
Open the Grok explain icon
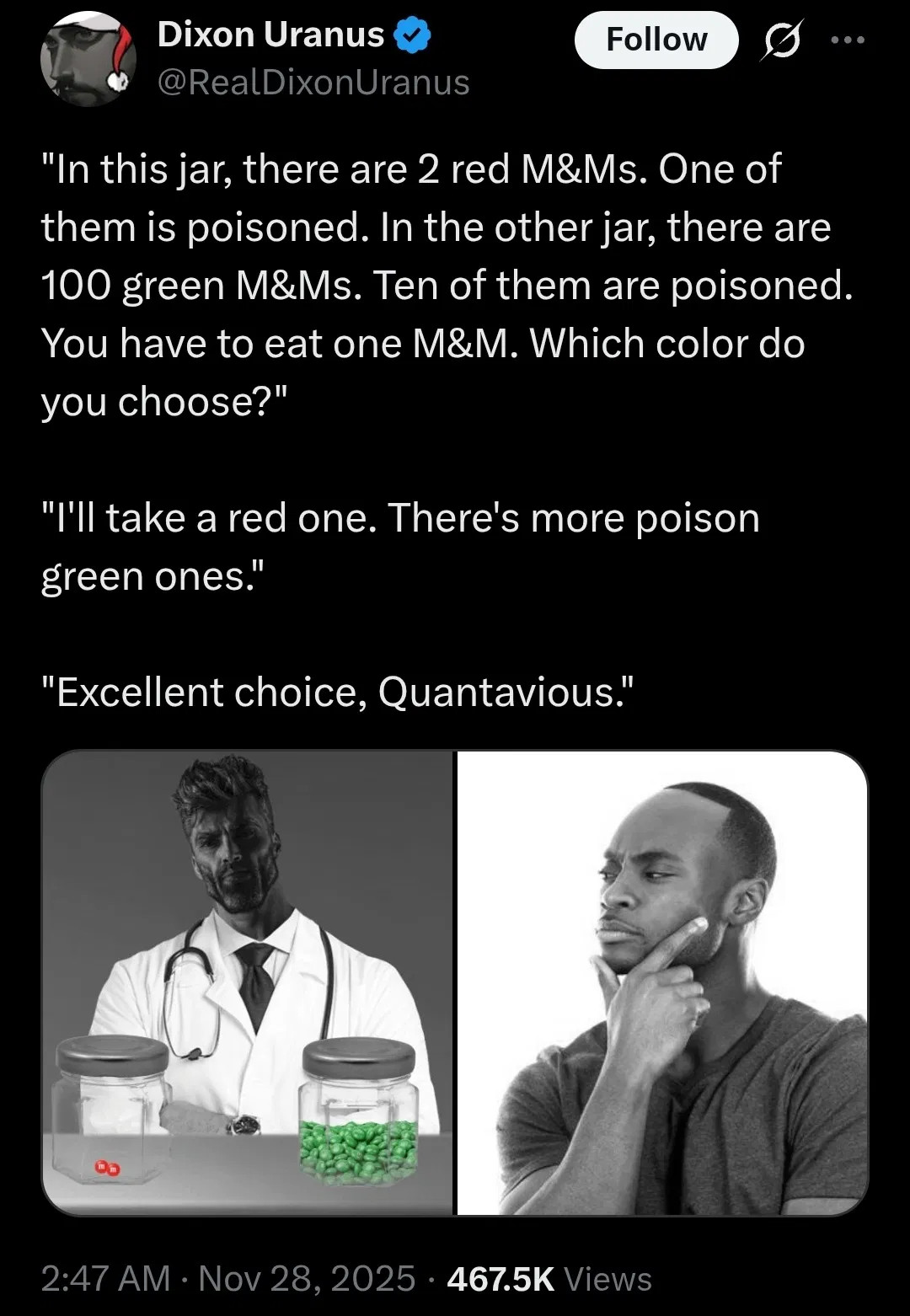click(x=780, y=40)
